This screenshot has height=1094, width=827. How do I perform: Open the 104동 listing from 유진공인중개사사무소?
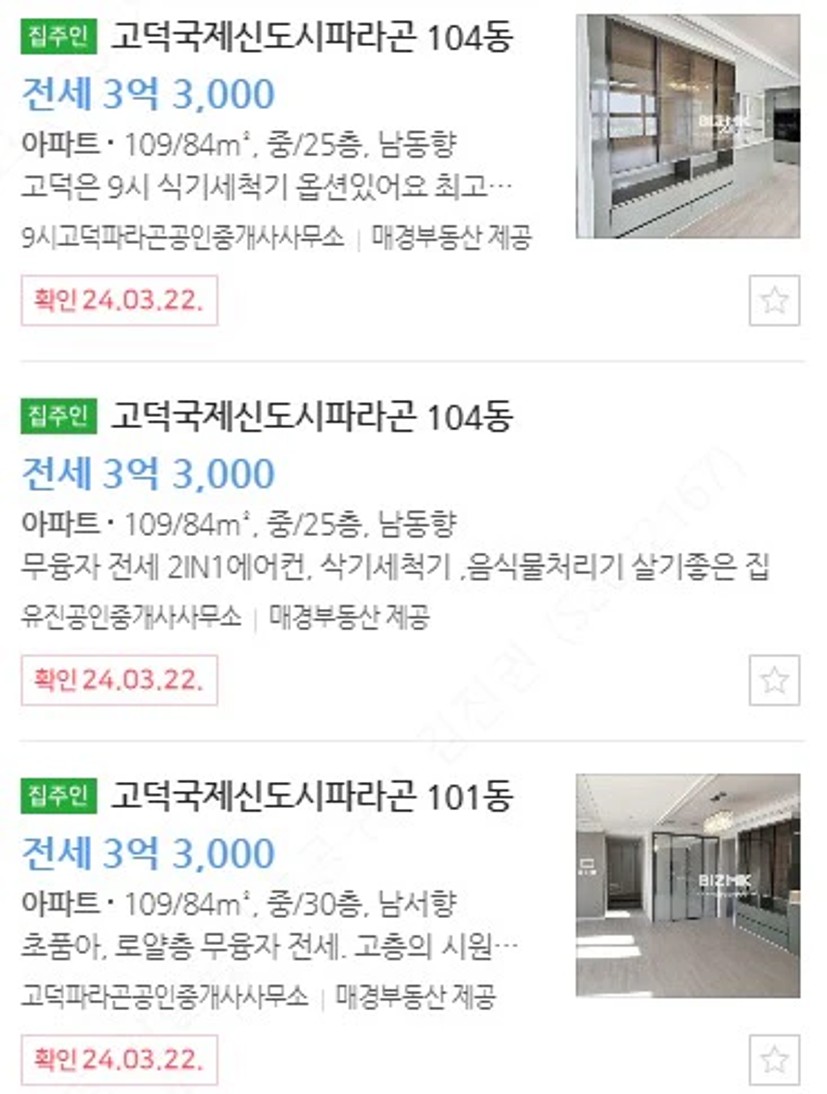tap(310, 417)
